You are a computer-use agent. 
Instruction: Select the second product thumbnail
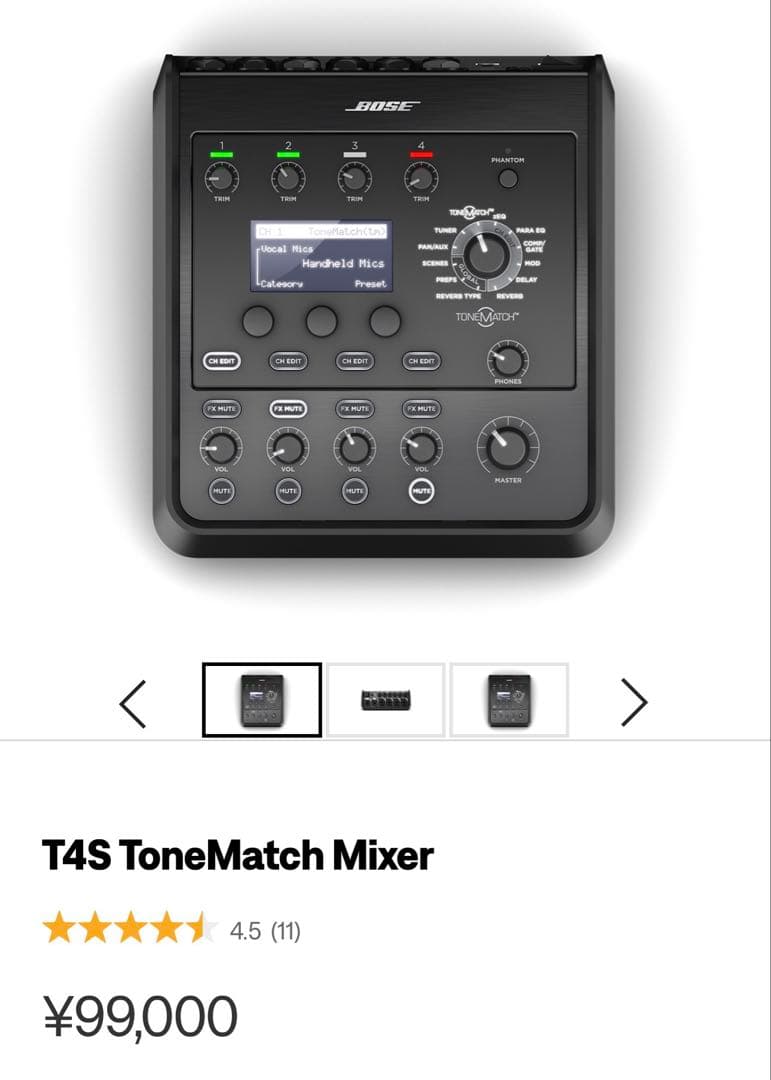pyautogui.click(x=386, y=701)
